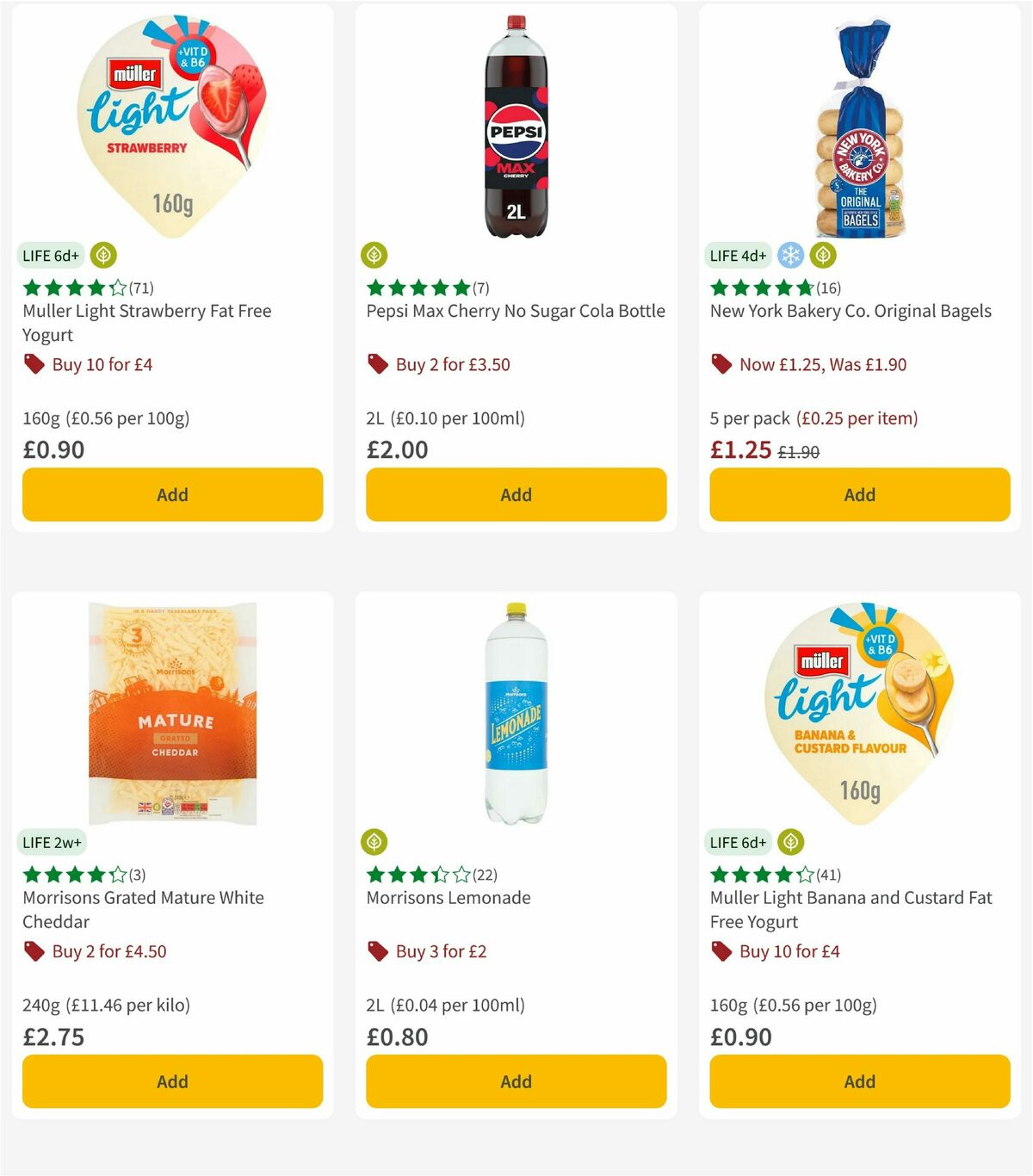Click the offer tag icon beside Buy 10 for £4
The height and width of the screenshot is (1176, 1033).
34,364
